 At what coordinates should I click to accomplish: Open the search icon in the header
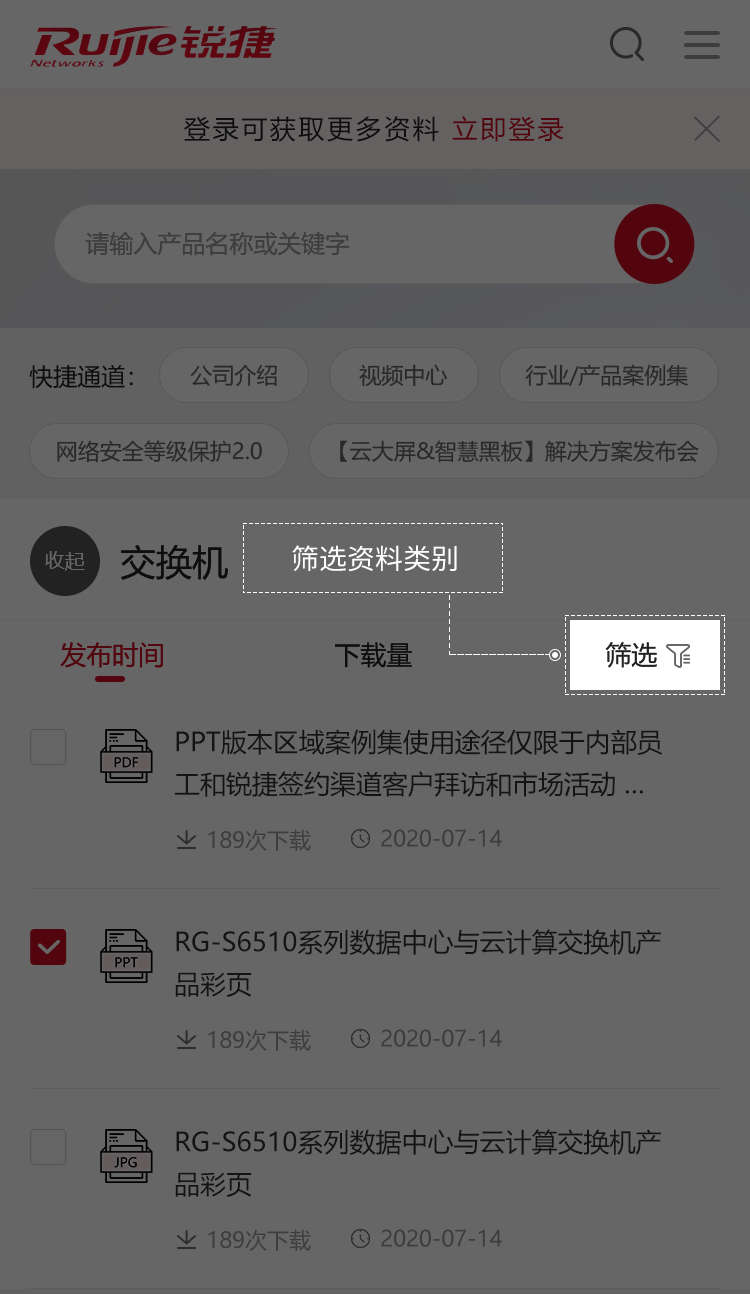pos(627,45)
